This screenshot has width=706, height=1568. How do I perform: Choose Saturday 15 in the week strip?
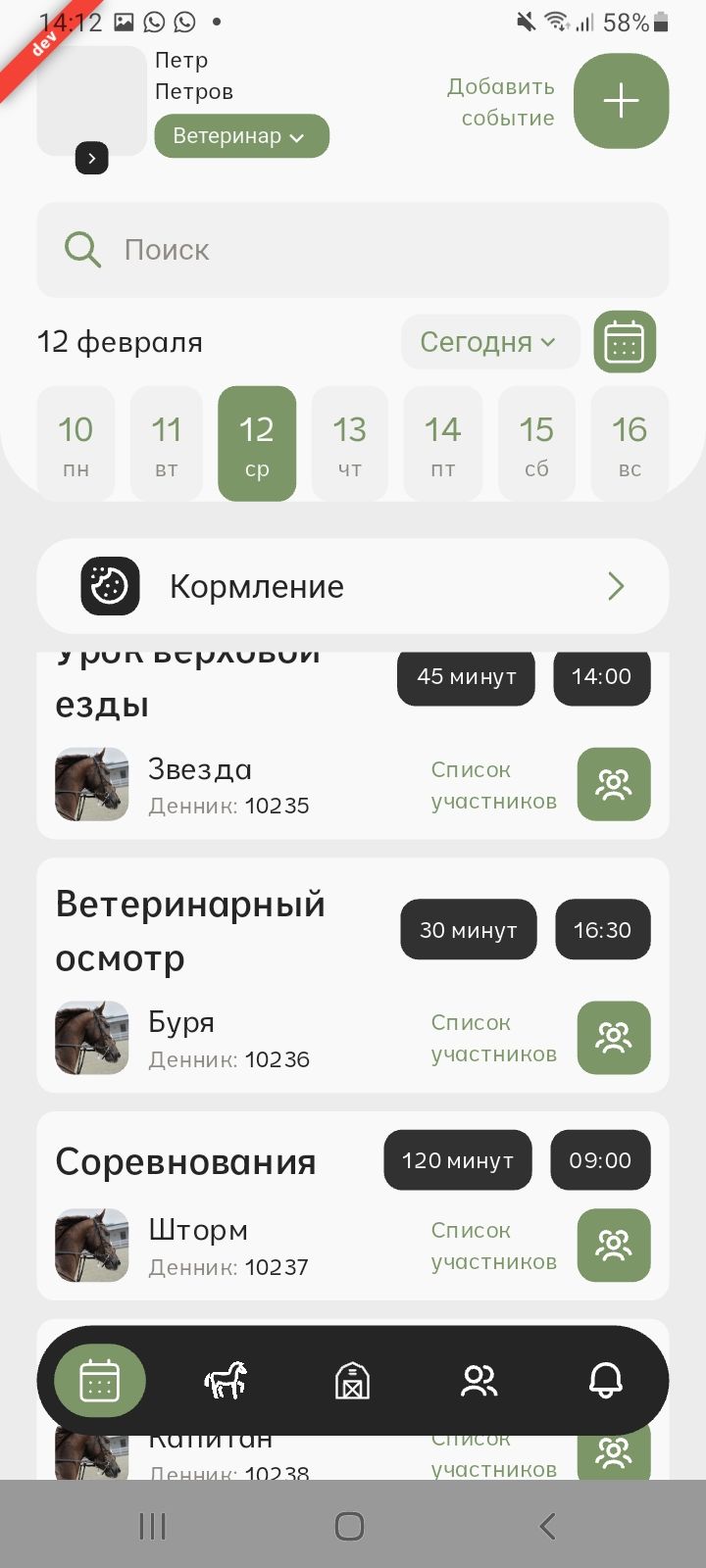pyautogui.click(x=536, y=443)
